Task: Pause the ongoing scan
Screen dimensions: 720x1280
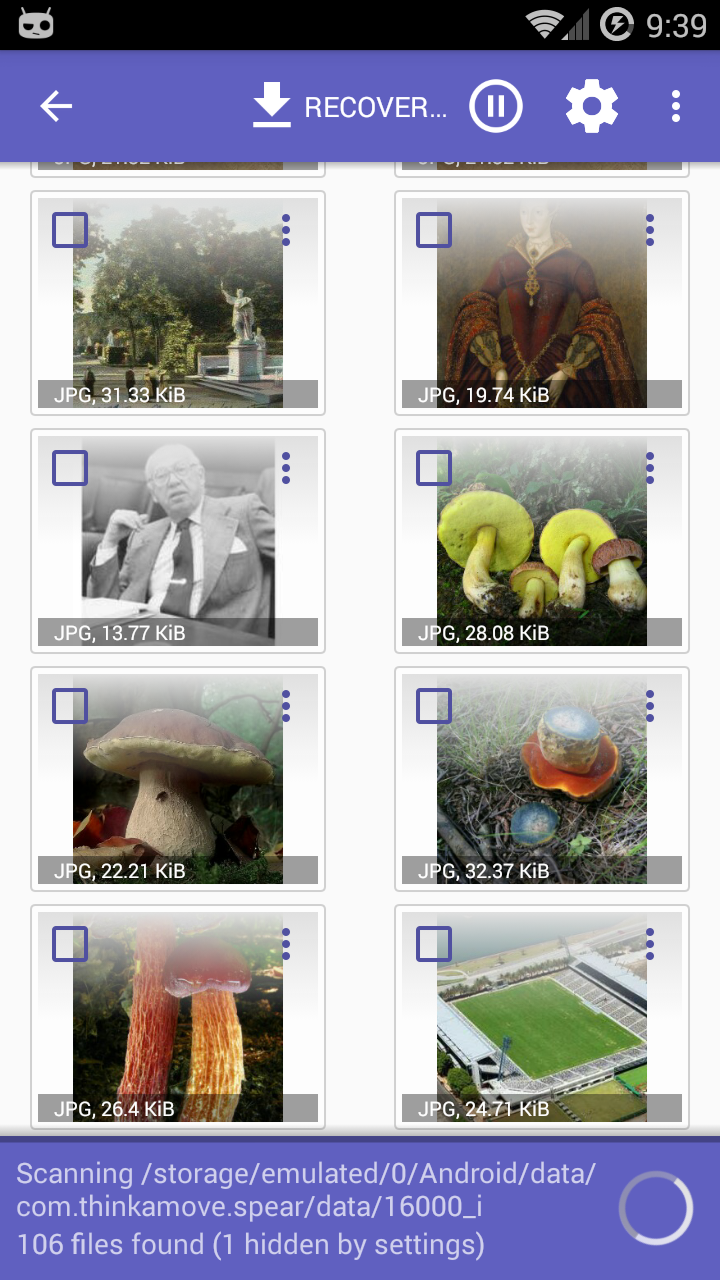Action: pos(496,107)
